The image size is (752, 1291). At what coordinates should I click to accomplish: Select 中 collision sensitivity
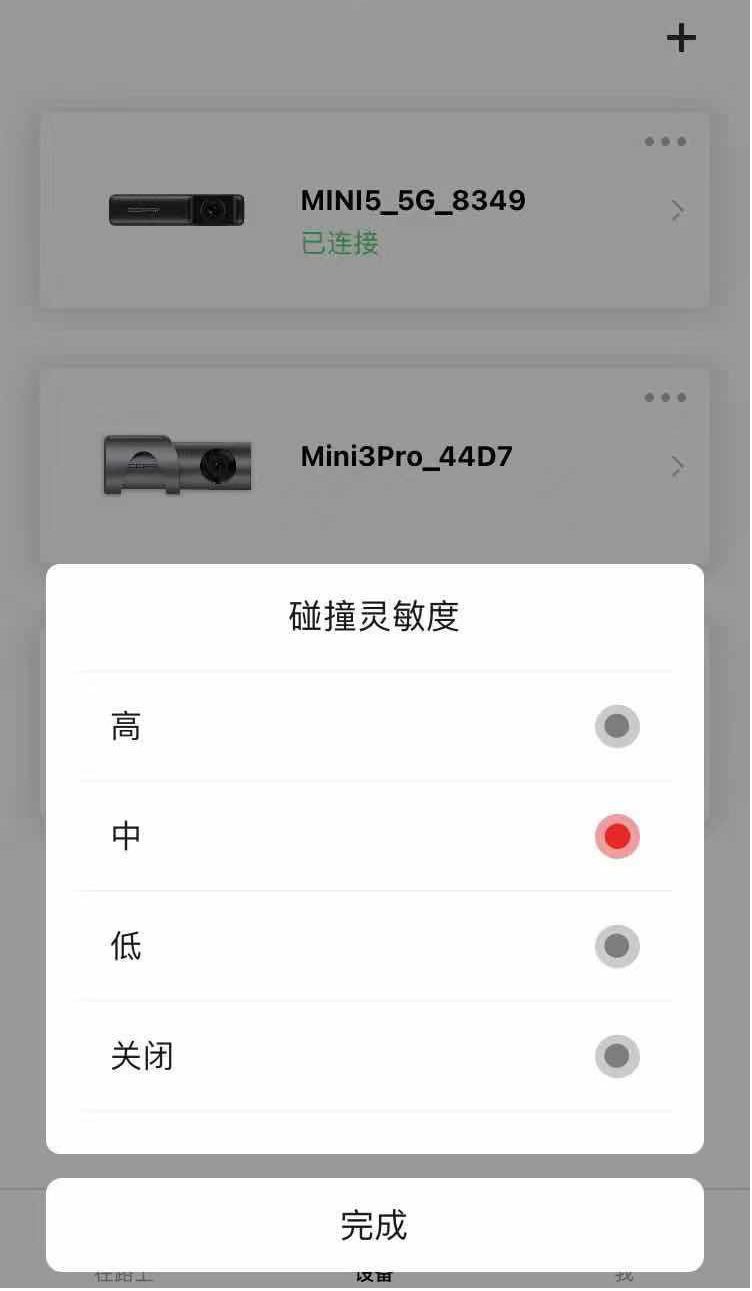click(x=375, y=836)
